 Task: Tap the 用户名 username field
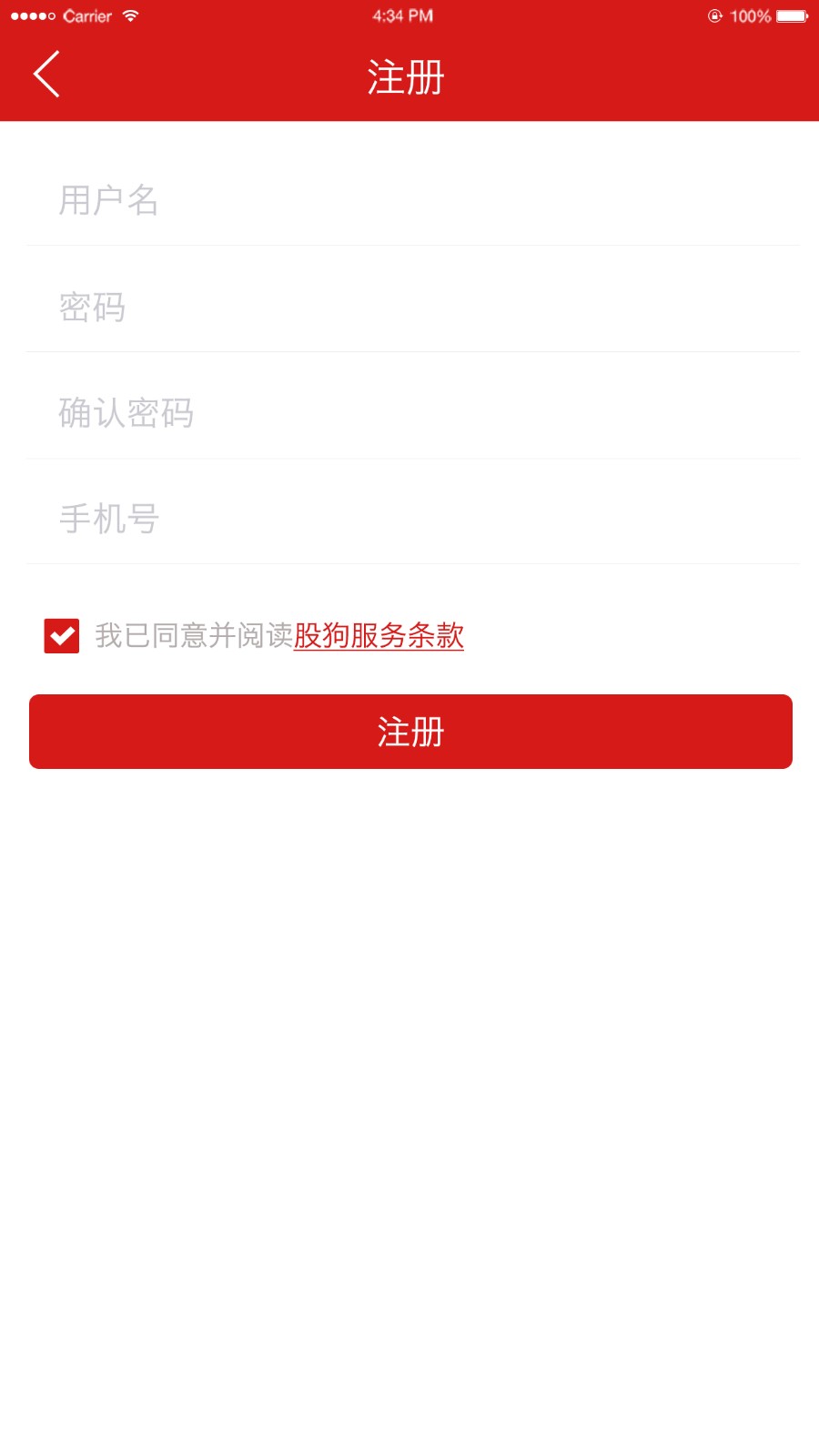(414, 200)
